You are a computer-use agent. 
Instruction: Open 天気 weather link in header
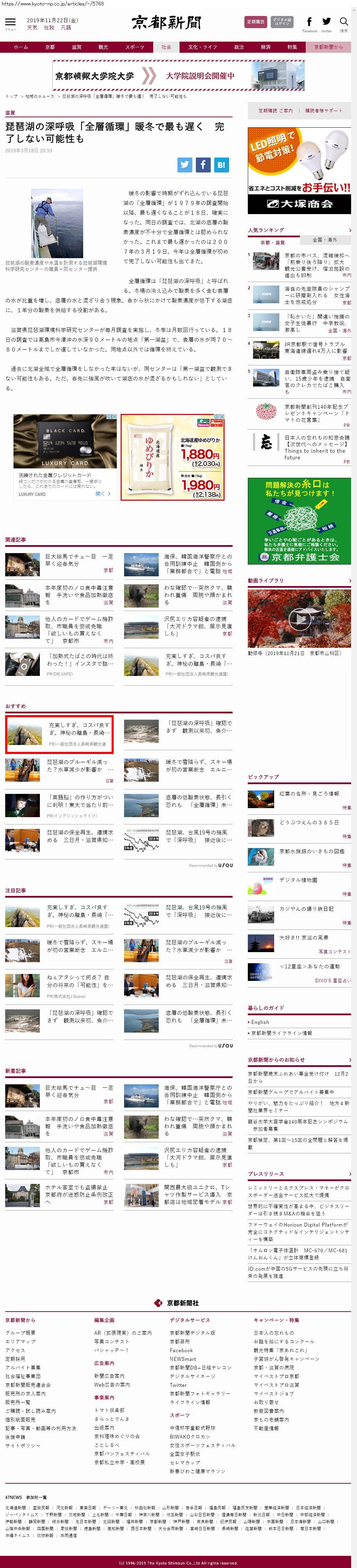click(x=32, y=28)
